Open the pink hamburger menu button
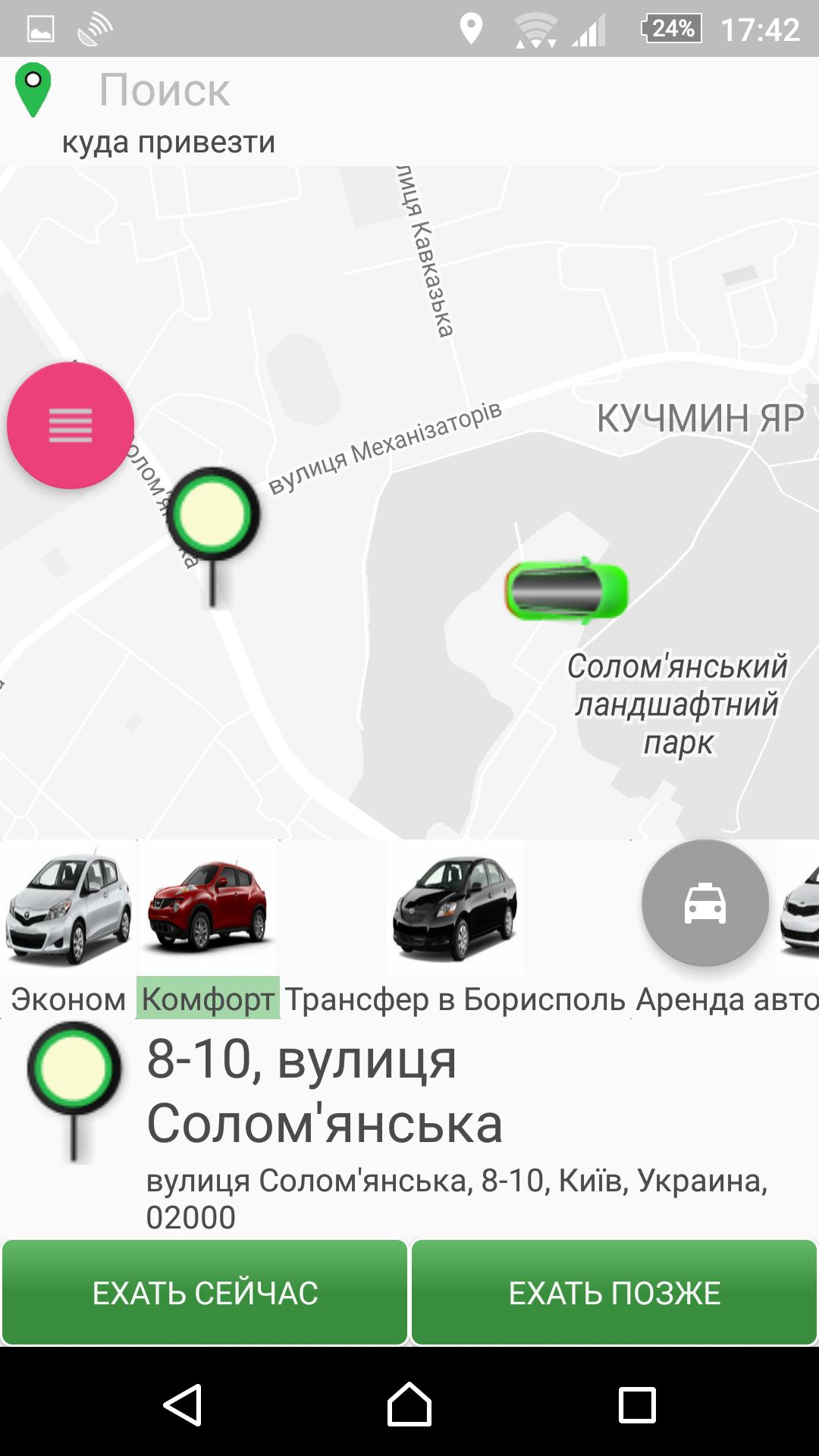Viewport: 819px width, 1456px height. pyautogui.click(x=71, y=425)
